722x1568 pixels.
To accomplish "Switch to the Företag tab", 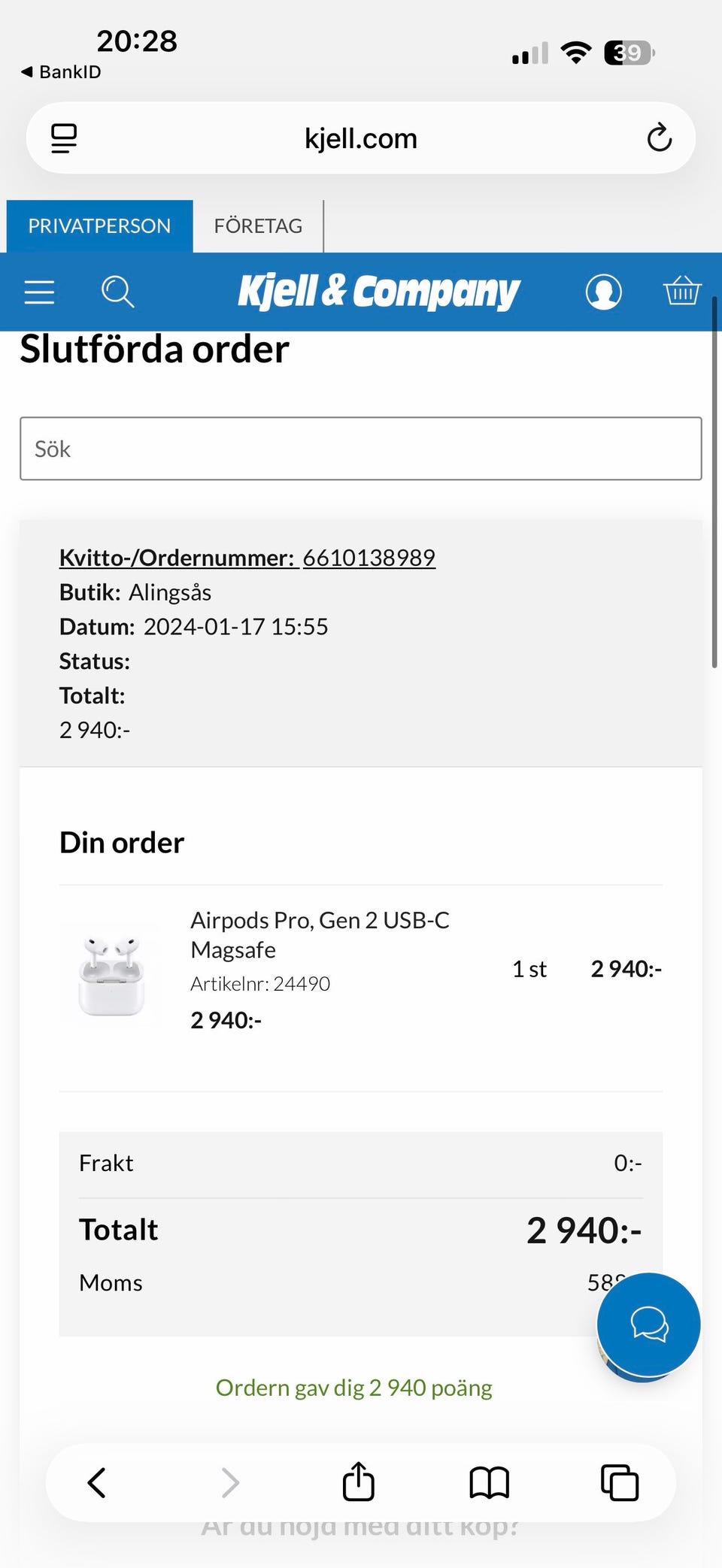I will [x=258, y=226].
